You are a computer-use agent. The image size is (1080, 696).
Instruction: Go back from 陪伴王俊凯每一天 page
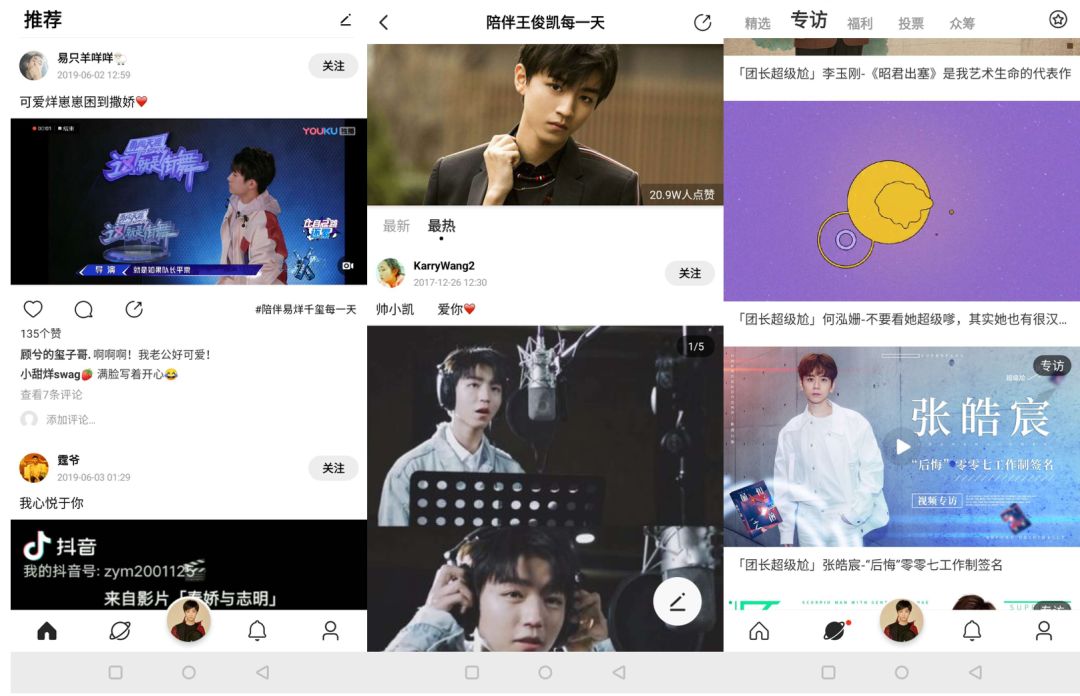(384, 23)
